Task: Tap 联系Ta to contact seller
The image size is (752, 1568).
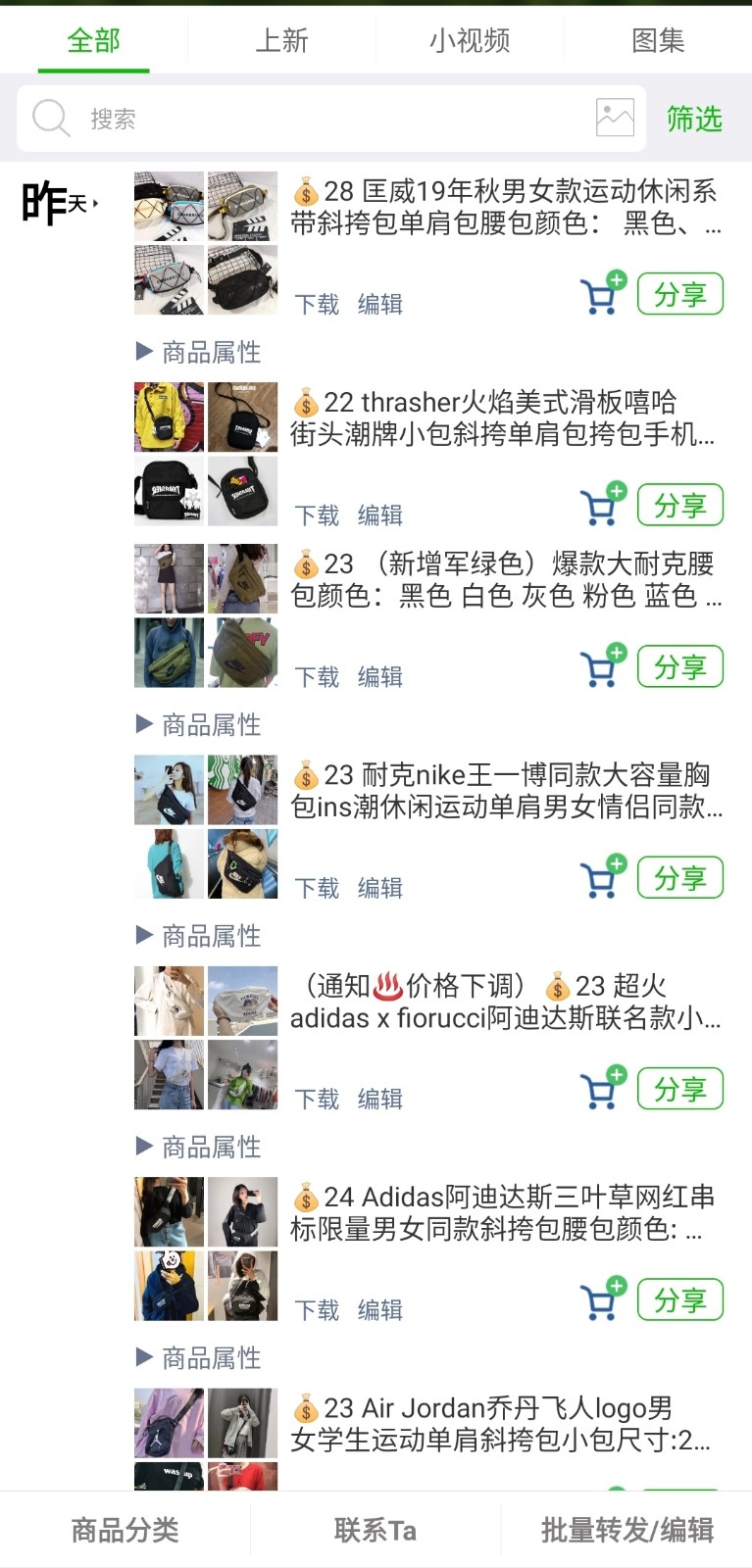Action: [375, 1530]
